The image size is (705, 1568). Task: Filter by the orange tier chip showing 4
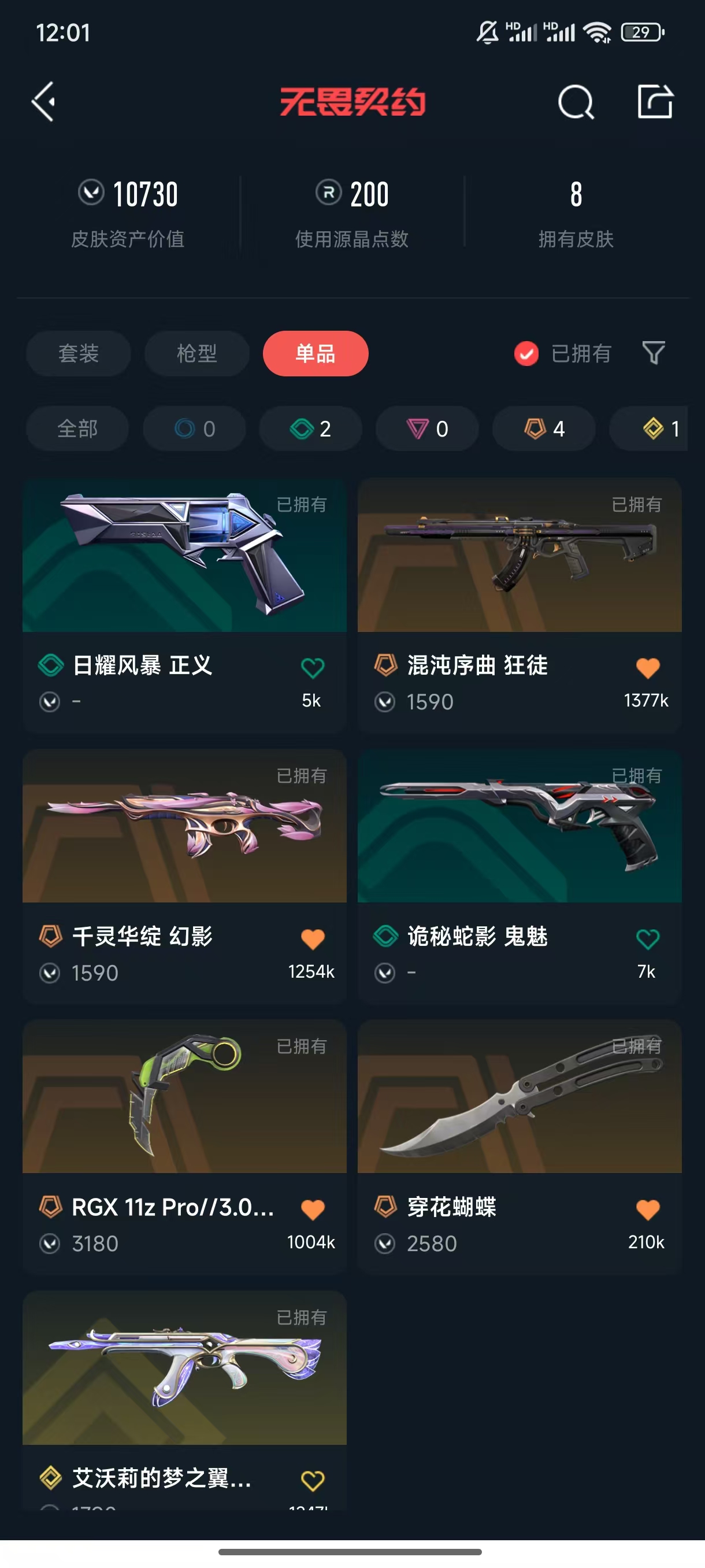tap(544, 428)
